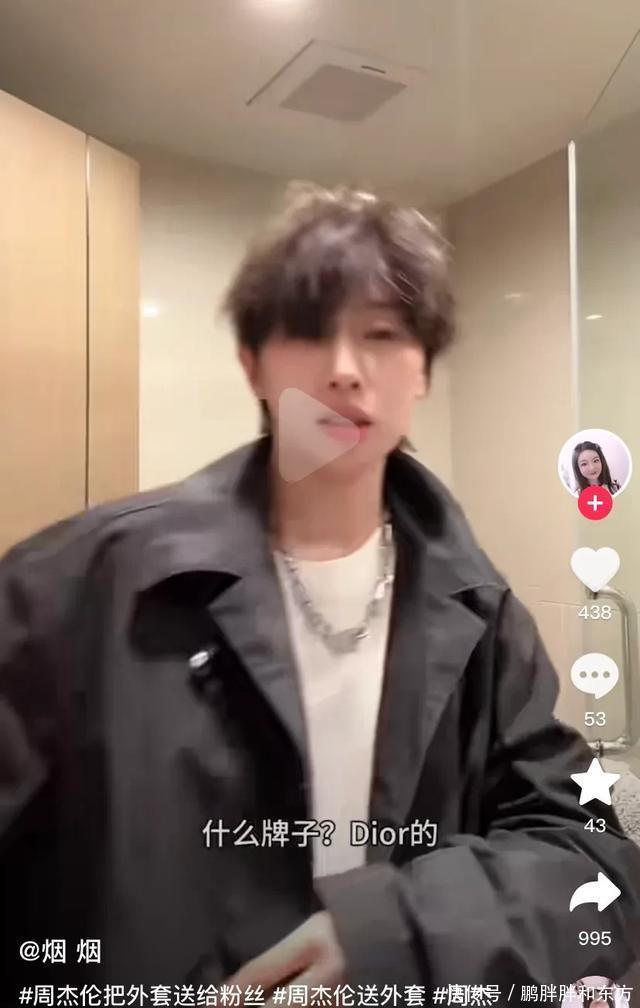The image size is (640, 1008).
Task: Share this video with the arrow icon
Action: point(595,892)
